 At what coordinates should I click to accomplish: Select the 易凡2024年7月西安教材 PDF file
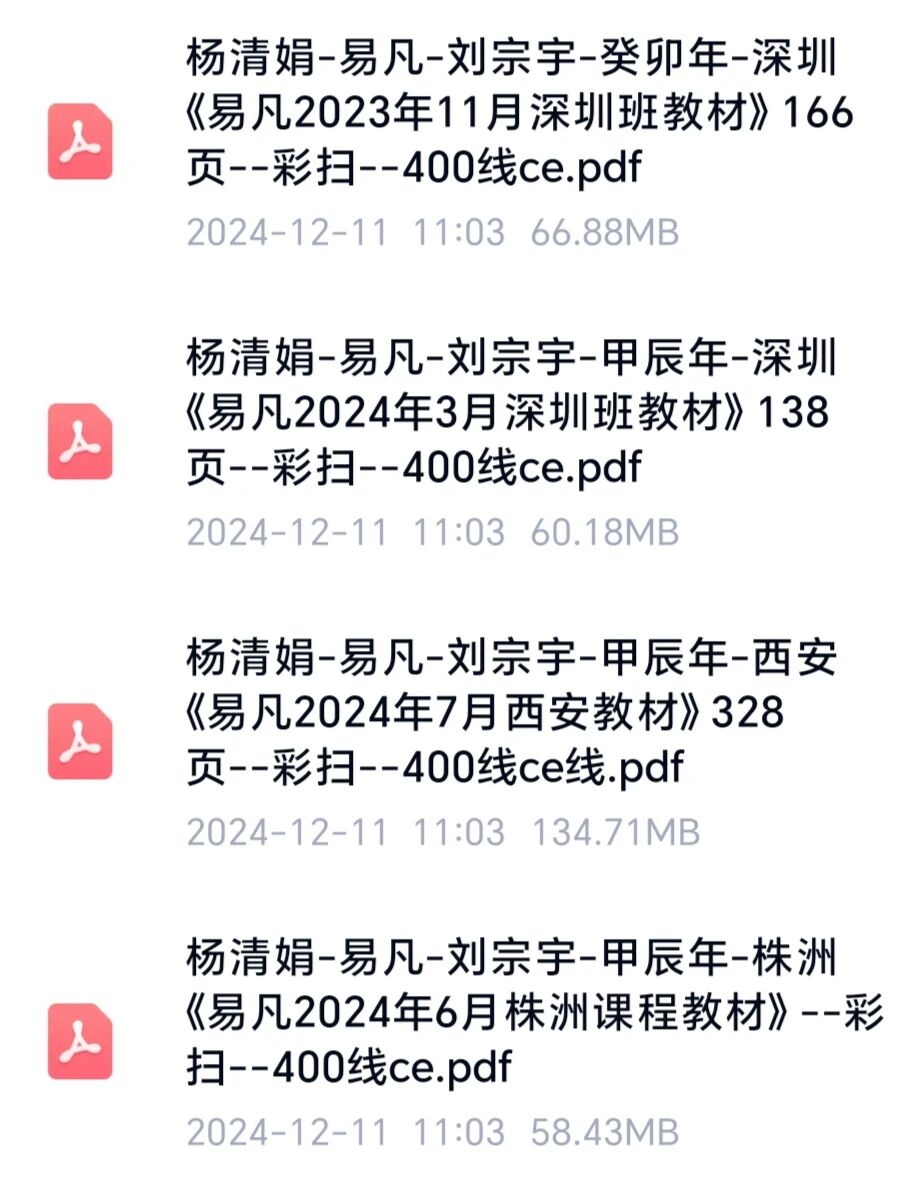tap(510, 714)
